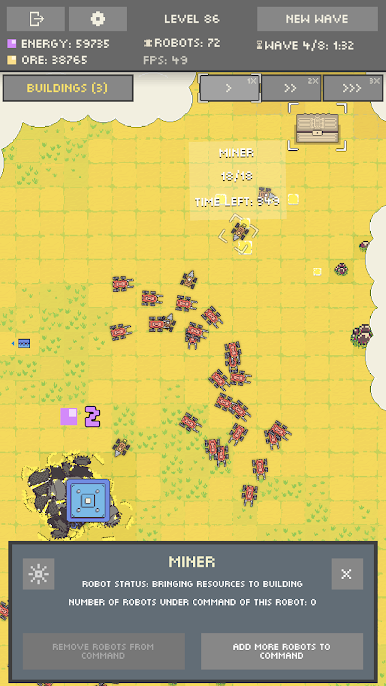Collect the purple energy cube

pos(69,416)
